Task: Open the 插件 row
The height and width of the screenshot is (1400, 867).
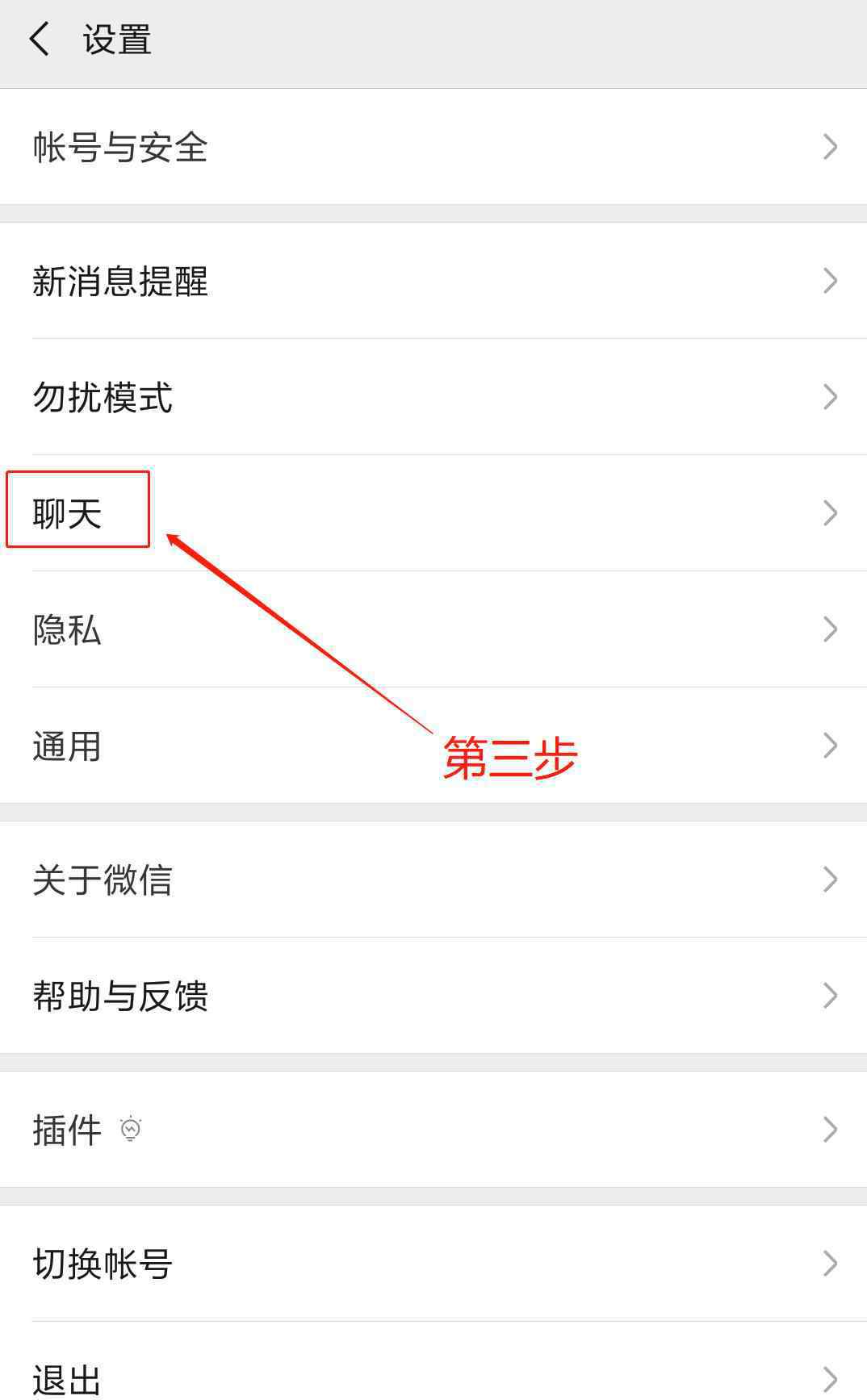Action: (x=433, y=1130)
